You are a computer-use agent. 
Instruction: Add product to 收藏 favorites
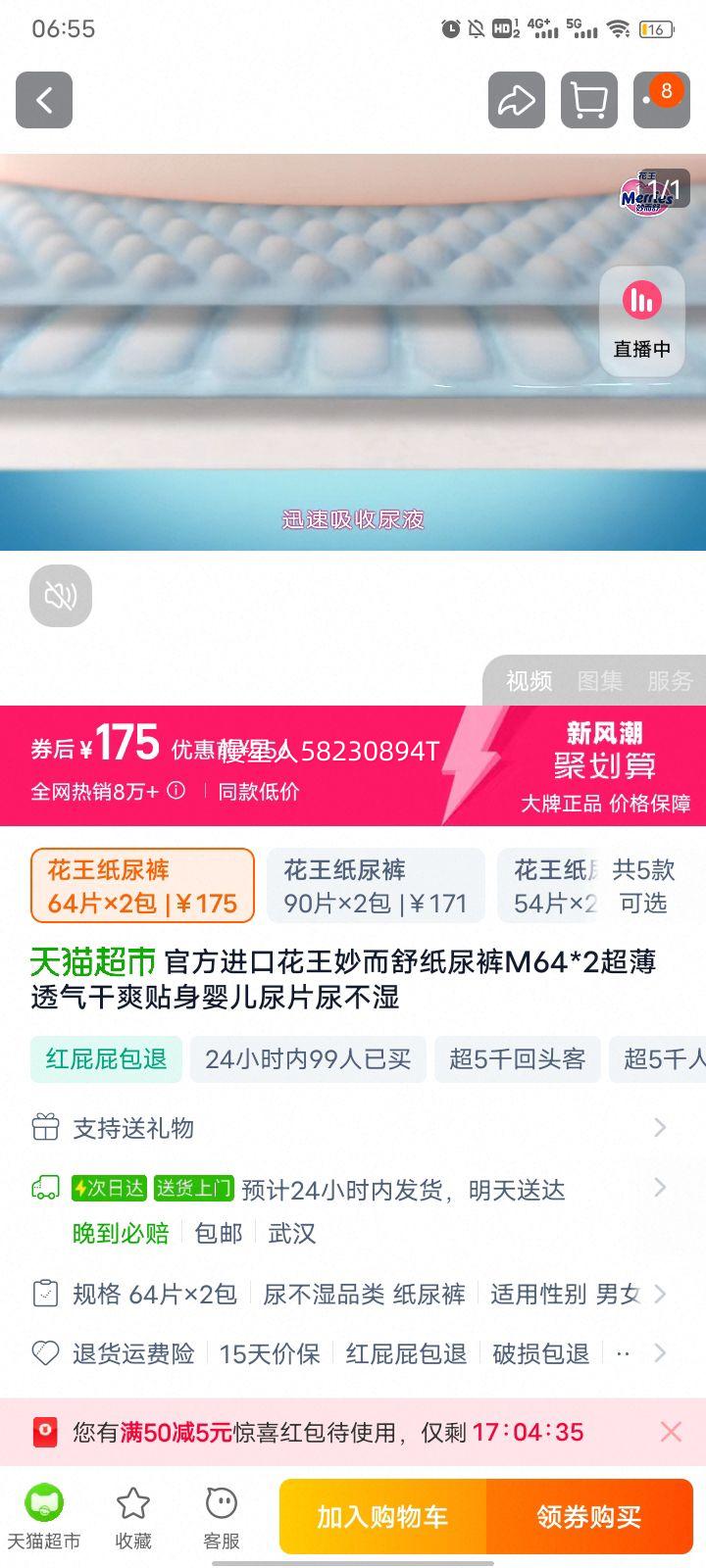coord(133,1514)
